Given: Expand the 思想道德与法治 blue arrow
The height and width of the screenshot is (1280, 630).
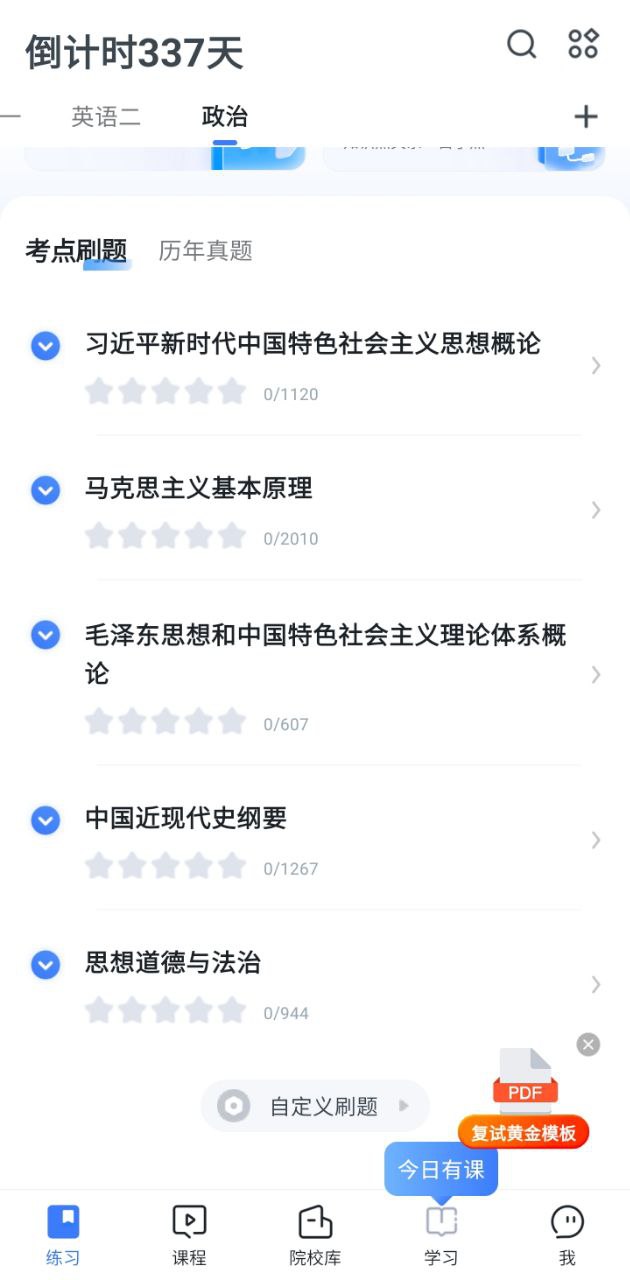Looking at the screenshot, I should point(45,964).
